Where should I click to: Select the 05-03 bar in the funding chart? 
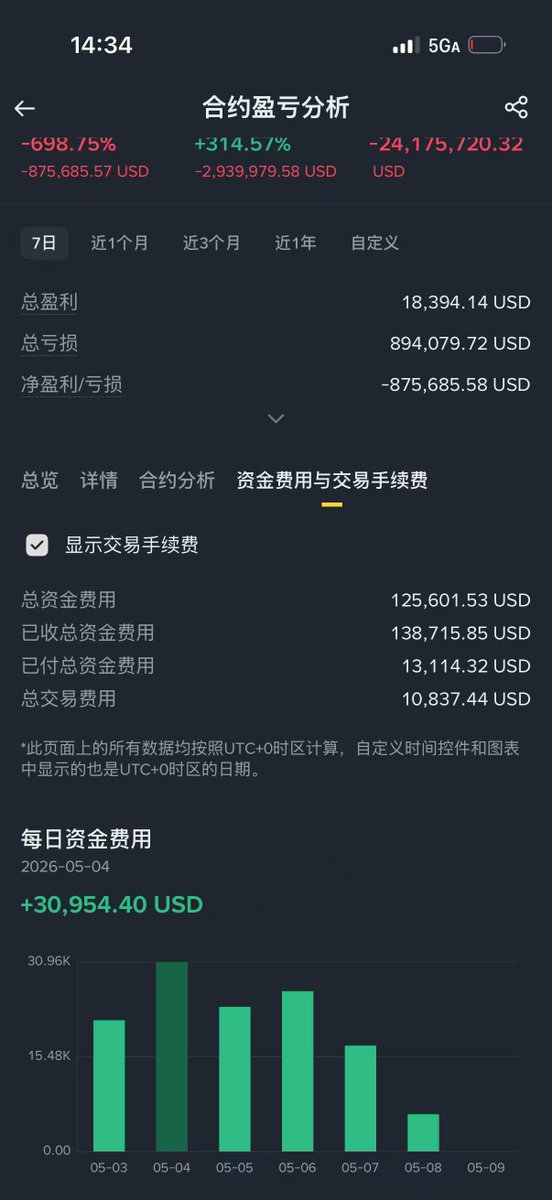click(109, 1085)
